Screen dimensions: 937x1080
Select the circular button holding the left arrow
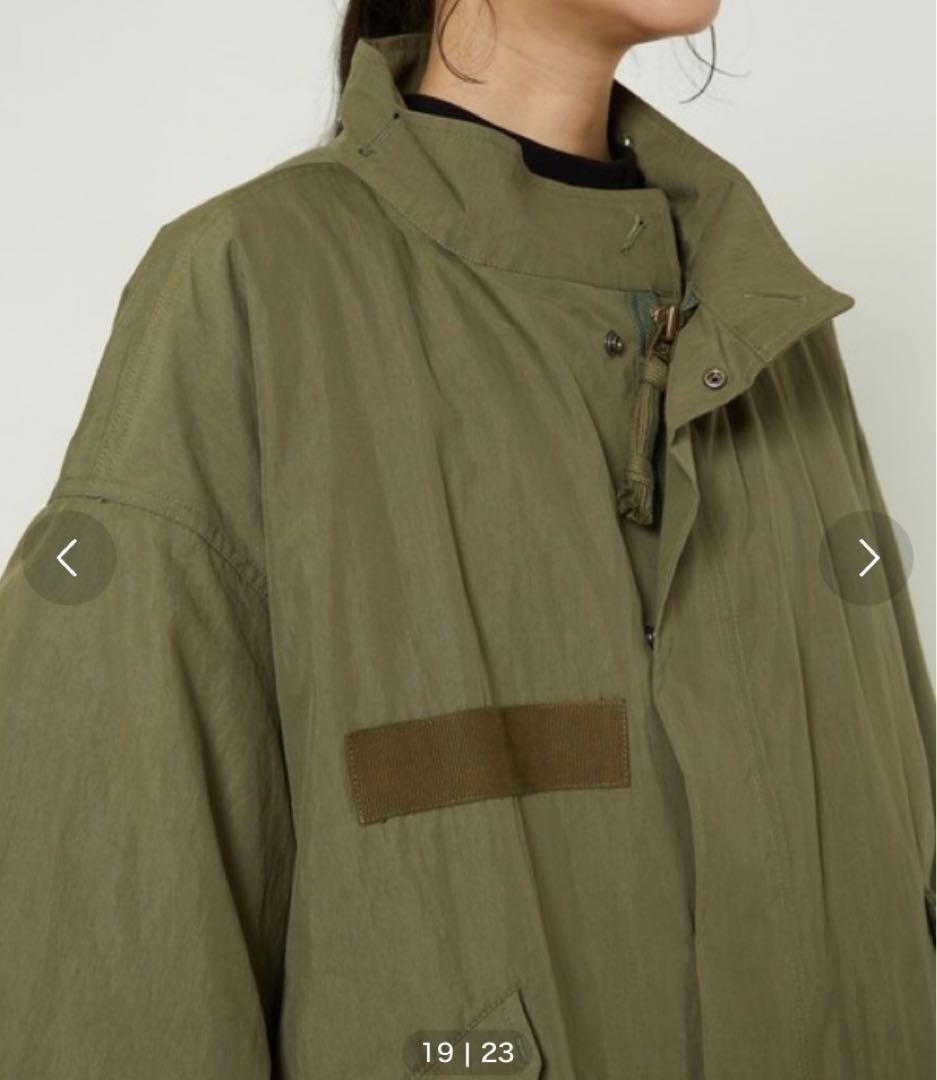pyautogui.click(x=68, y=560)
